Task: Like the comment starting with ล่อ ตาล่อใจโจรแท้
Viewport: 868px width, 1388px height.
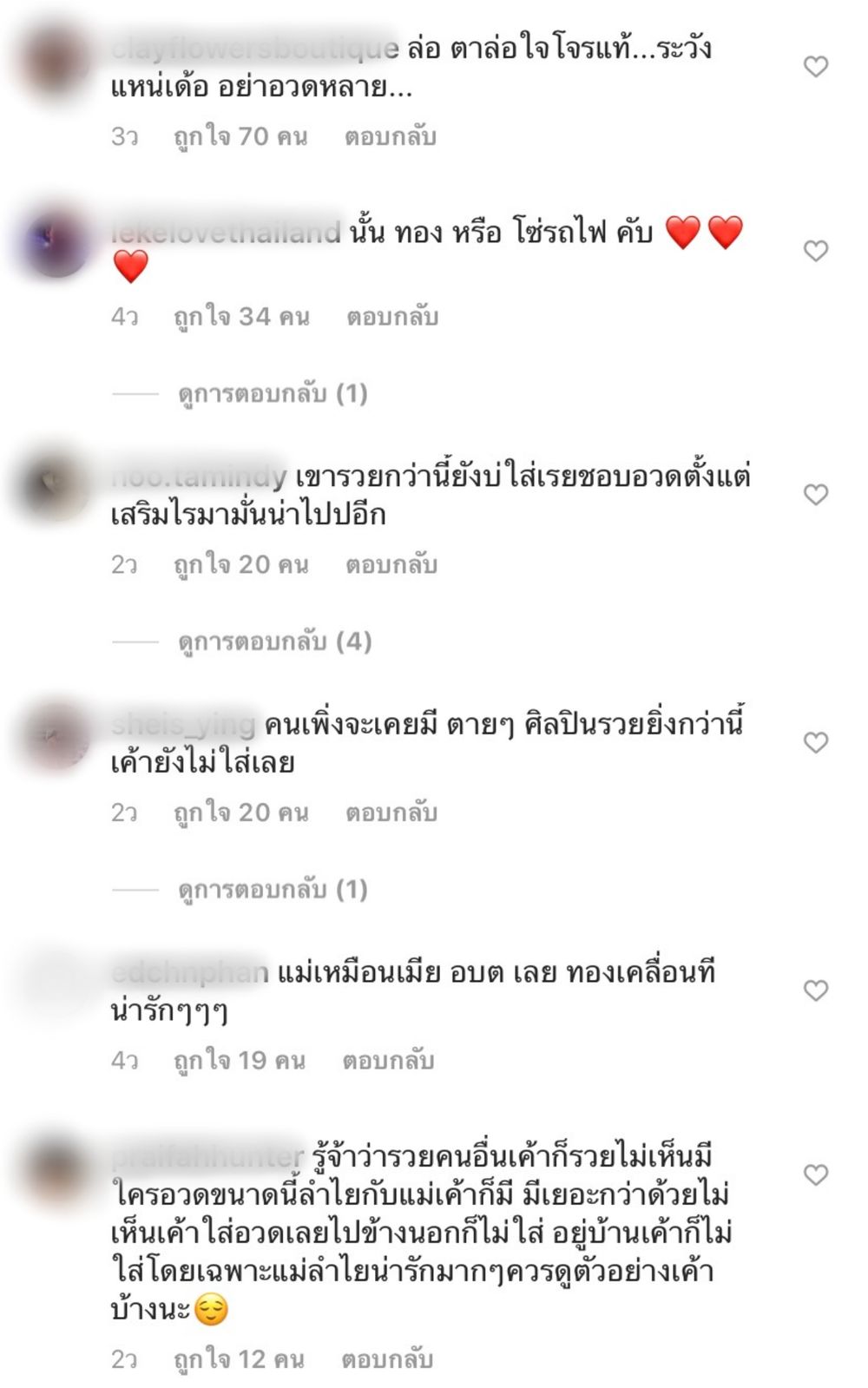Action: tap(815, 67)
